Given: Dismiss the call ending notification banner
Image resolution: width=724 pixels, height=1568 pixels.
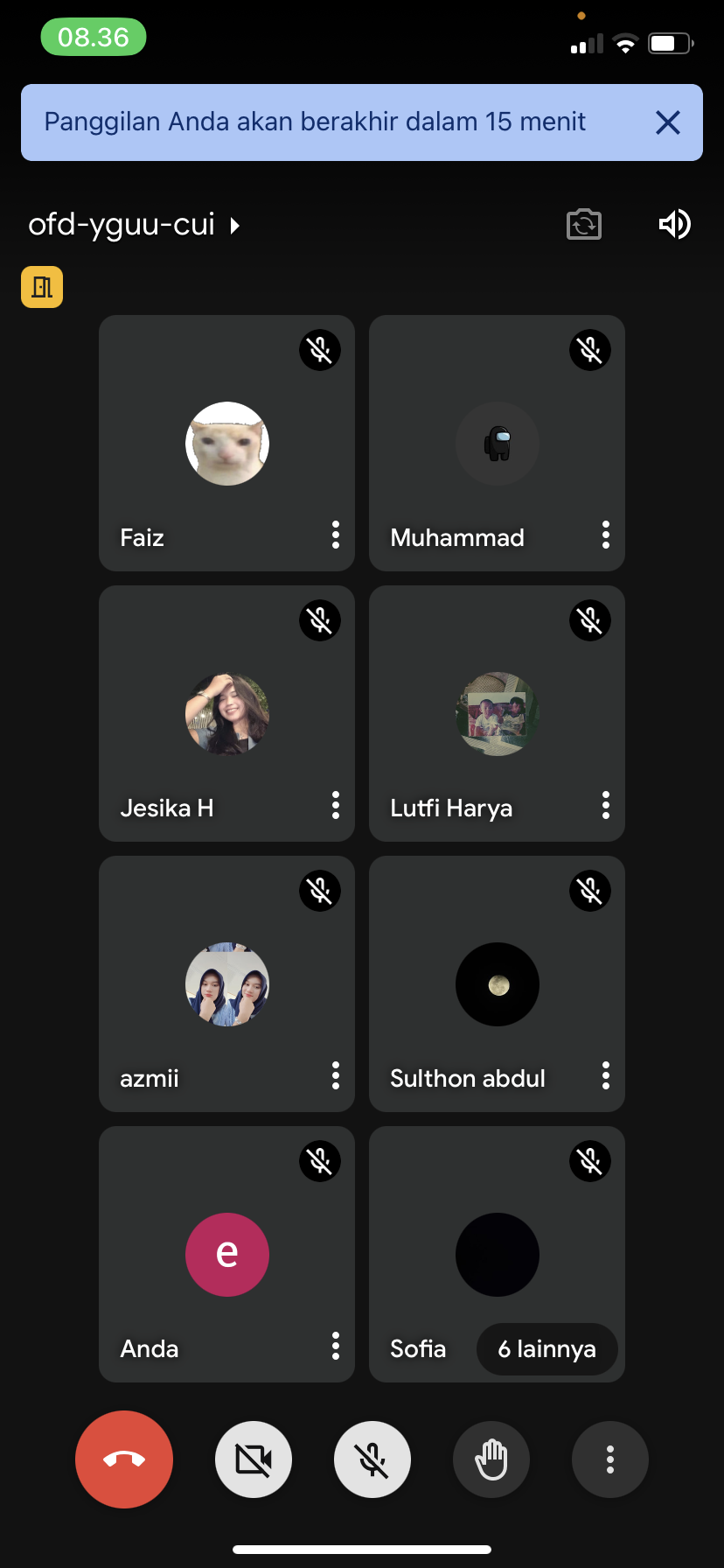Looking at the screenshot, I should click(x=667, y=122).
